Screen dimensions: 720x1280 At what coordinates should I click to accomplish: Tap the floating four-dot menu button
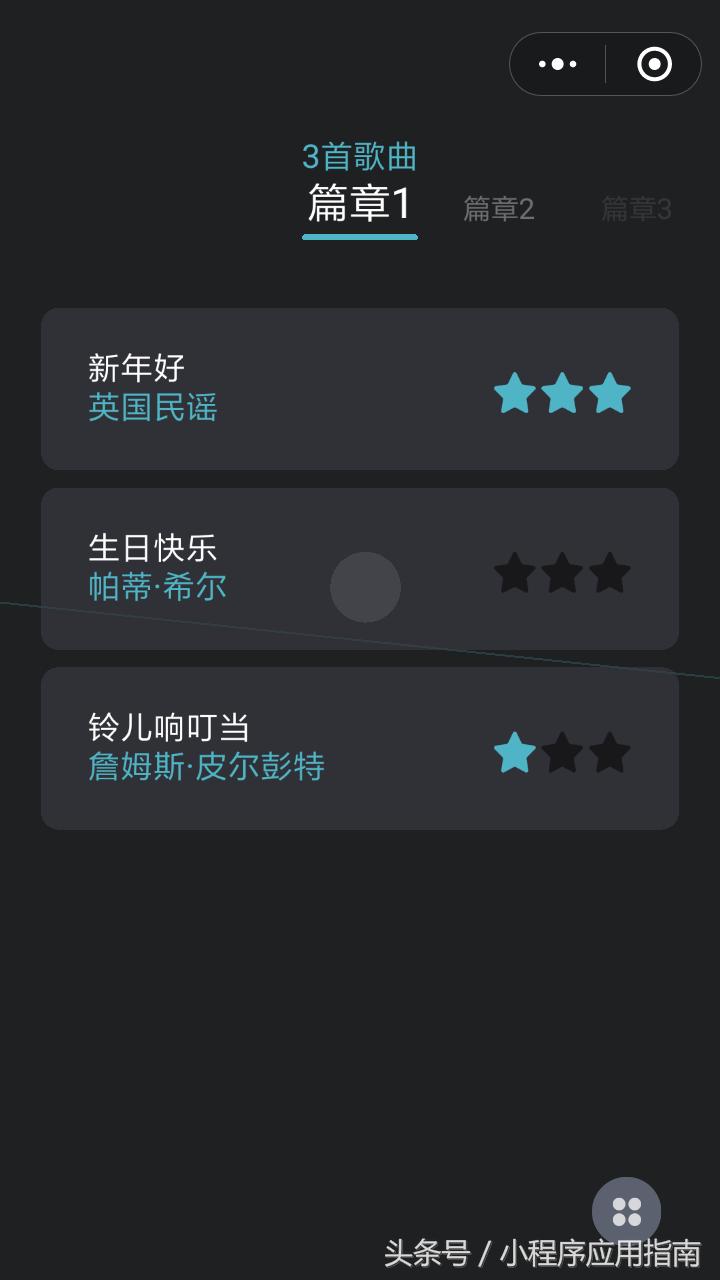pyautogui.click(x=627, y=1212)
